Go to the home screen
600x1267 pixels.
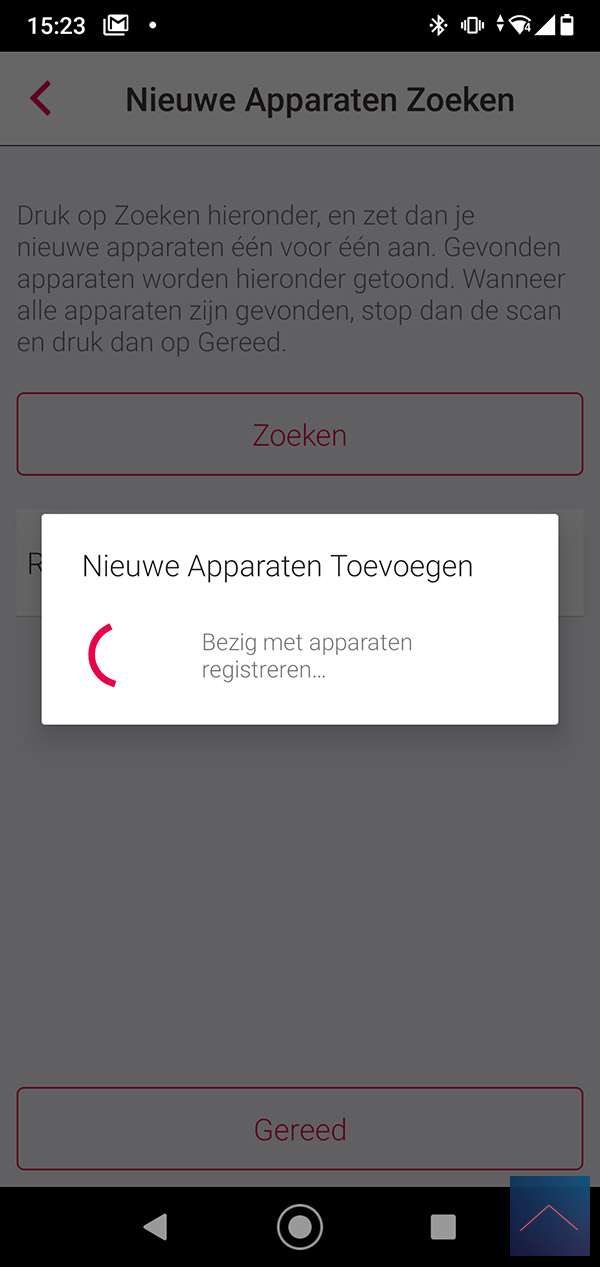[300, 1227]
